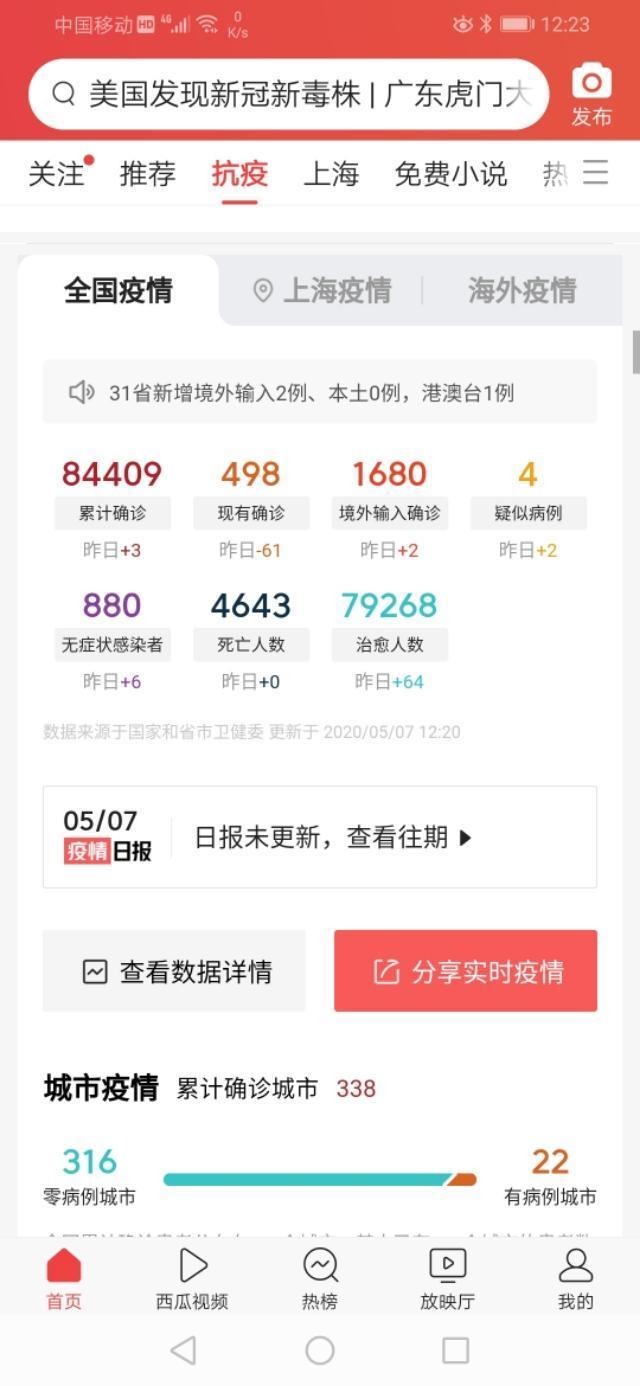Share real-time data via 分享实时疫情
640x1386 pixels.
[x=466, y=971]
